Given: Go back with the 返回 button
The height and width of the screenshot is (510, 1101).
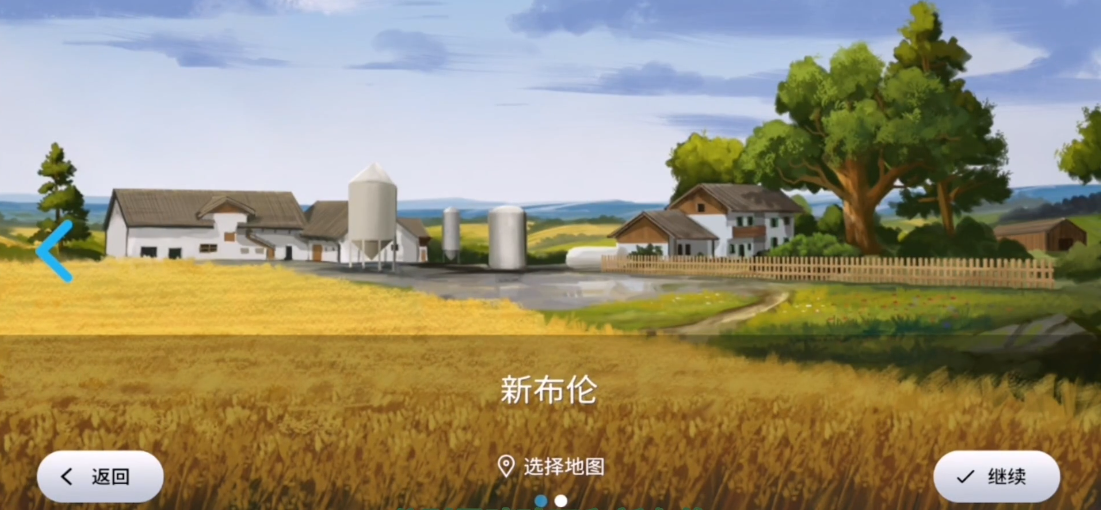Looking at the screenshot, I should click(100, 477).
